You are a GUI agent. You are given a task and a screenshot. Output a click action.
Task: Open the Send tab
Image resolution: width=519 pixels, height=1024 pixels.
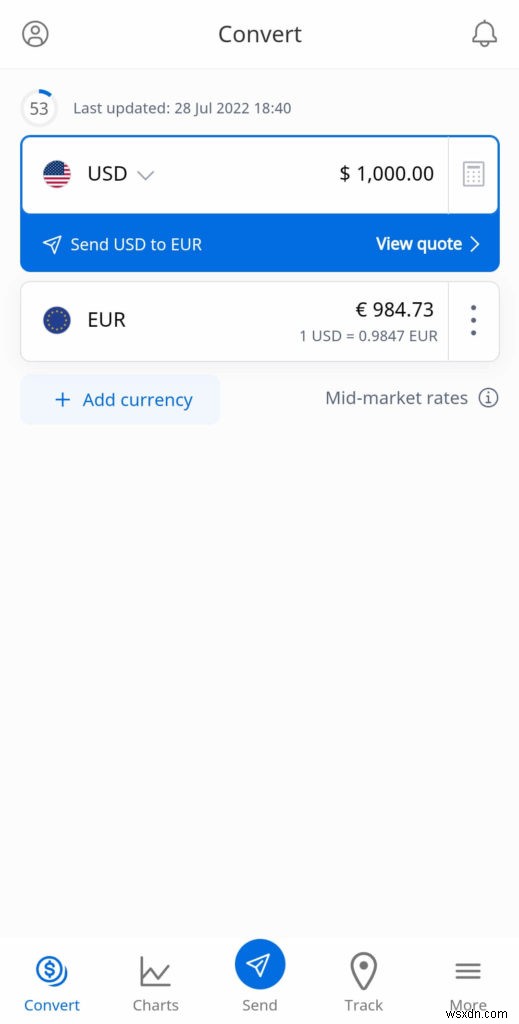(x=260, y=976)
